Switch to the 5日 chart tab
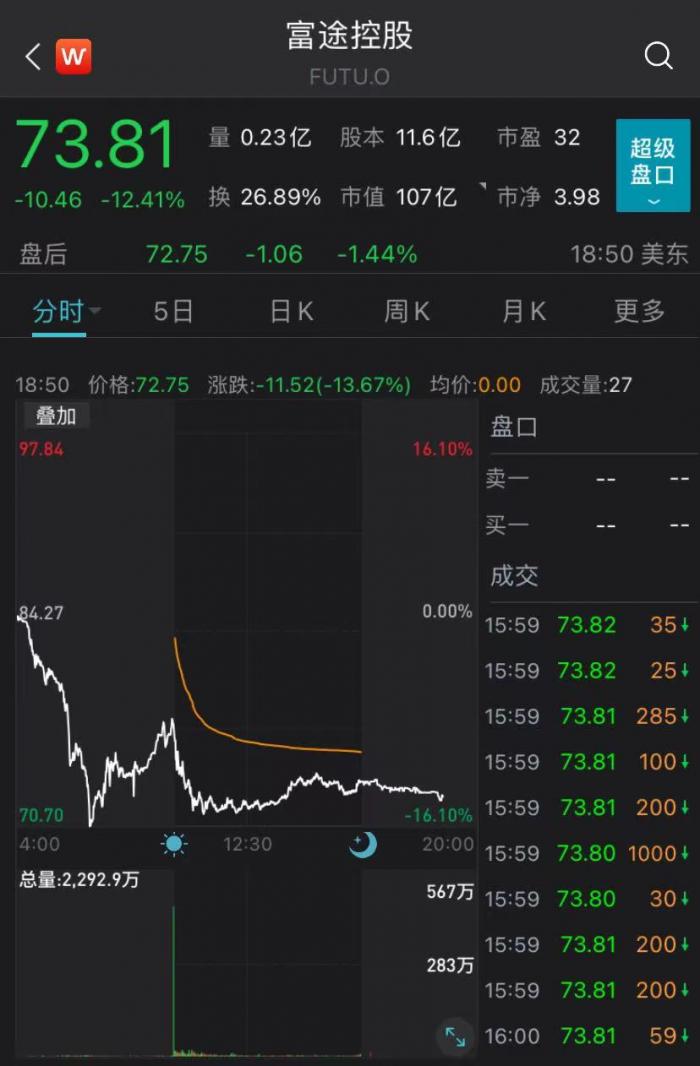 173,311
